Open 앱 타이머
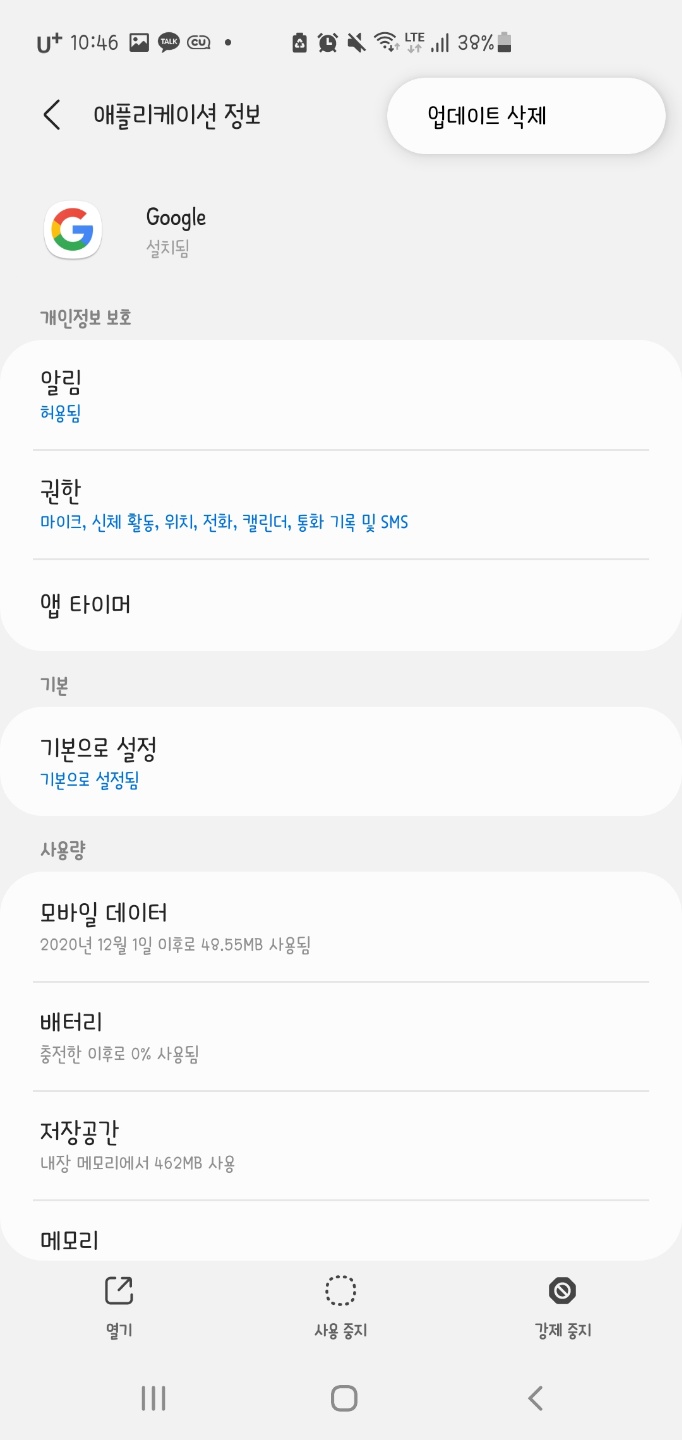Image resolution: width=682 pixels, height=1440 pixels. coord(340,605)
